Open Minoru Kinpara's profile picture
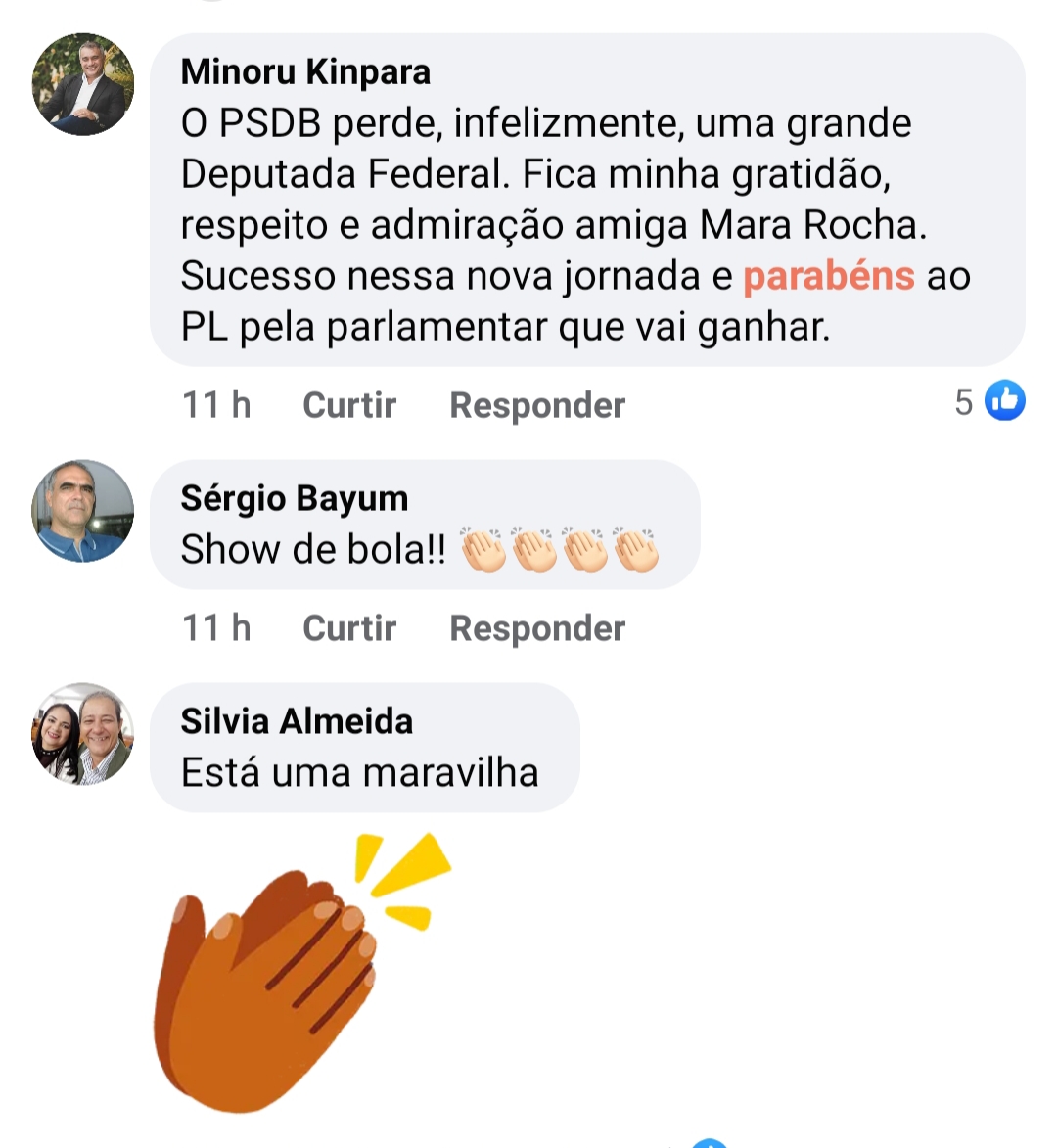1057x1148 pixels. (x=83, y=84)
